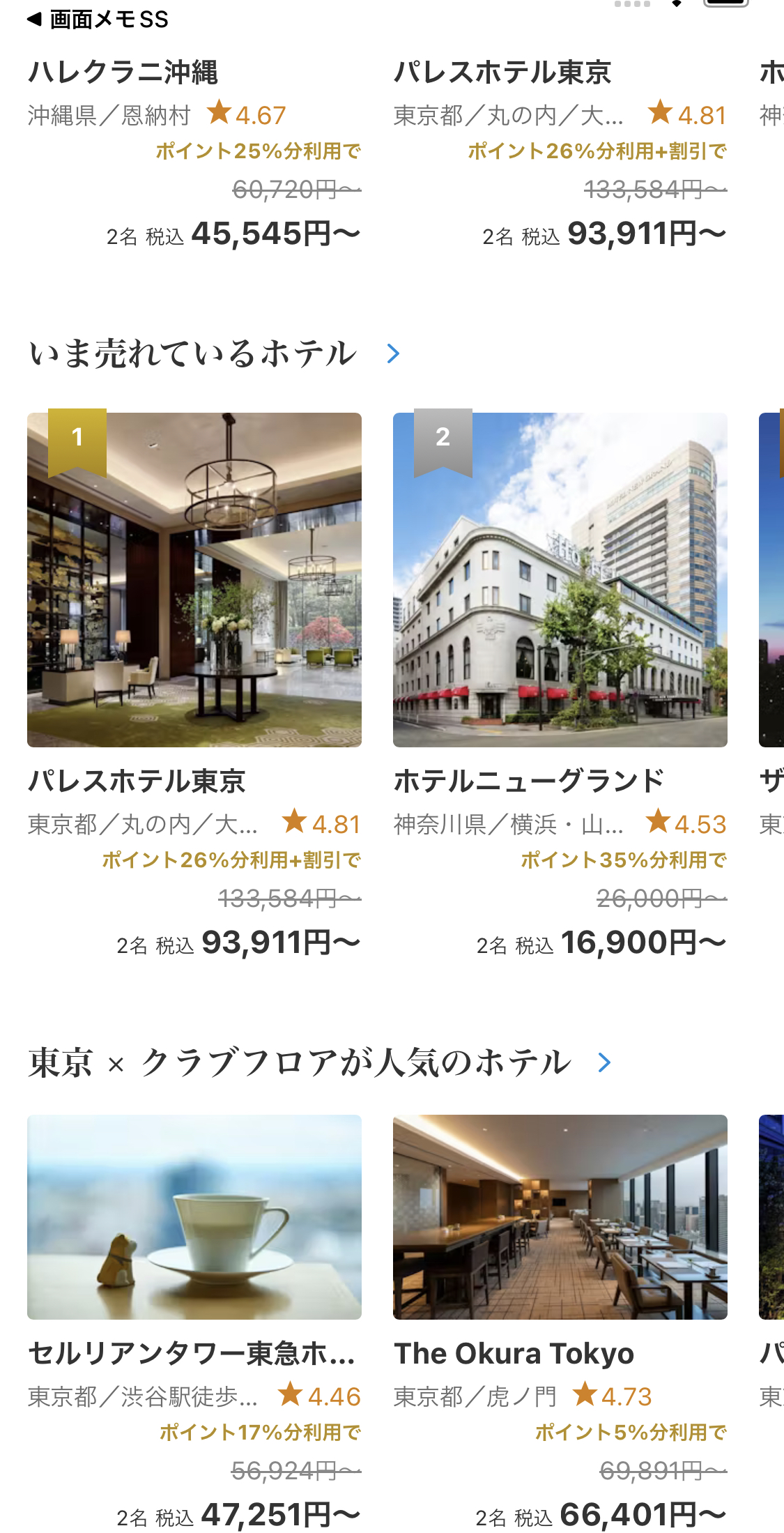Open パレスホテル東京 card priced 93,911円 at top
Image resolution: width=784 pixels, height=1533 pixels.
[x=560, y=153]
